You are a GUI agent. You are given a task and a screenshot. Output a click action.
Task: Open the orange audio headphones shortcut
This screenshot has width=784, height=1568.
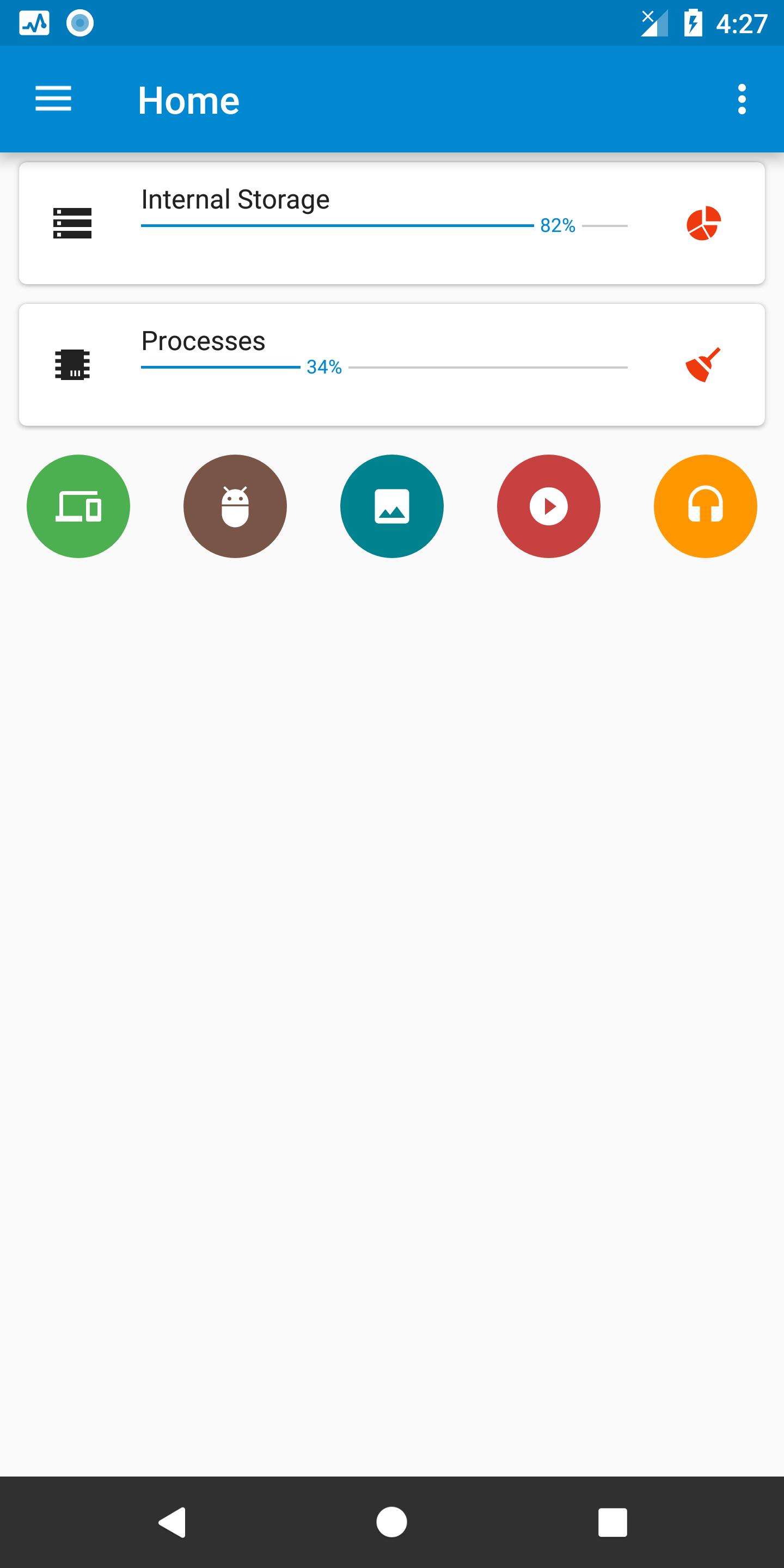(x=705, y=506)
